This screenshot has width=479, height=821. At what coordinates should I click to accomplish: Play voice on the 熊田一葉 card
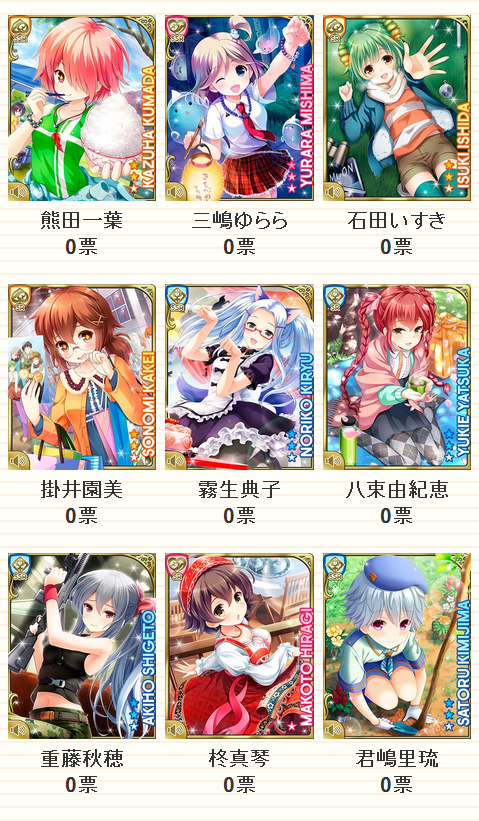(19, 192)
